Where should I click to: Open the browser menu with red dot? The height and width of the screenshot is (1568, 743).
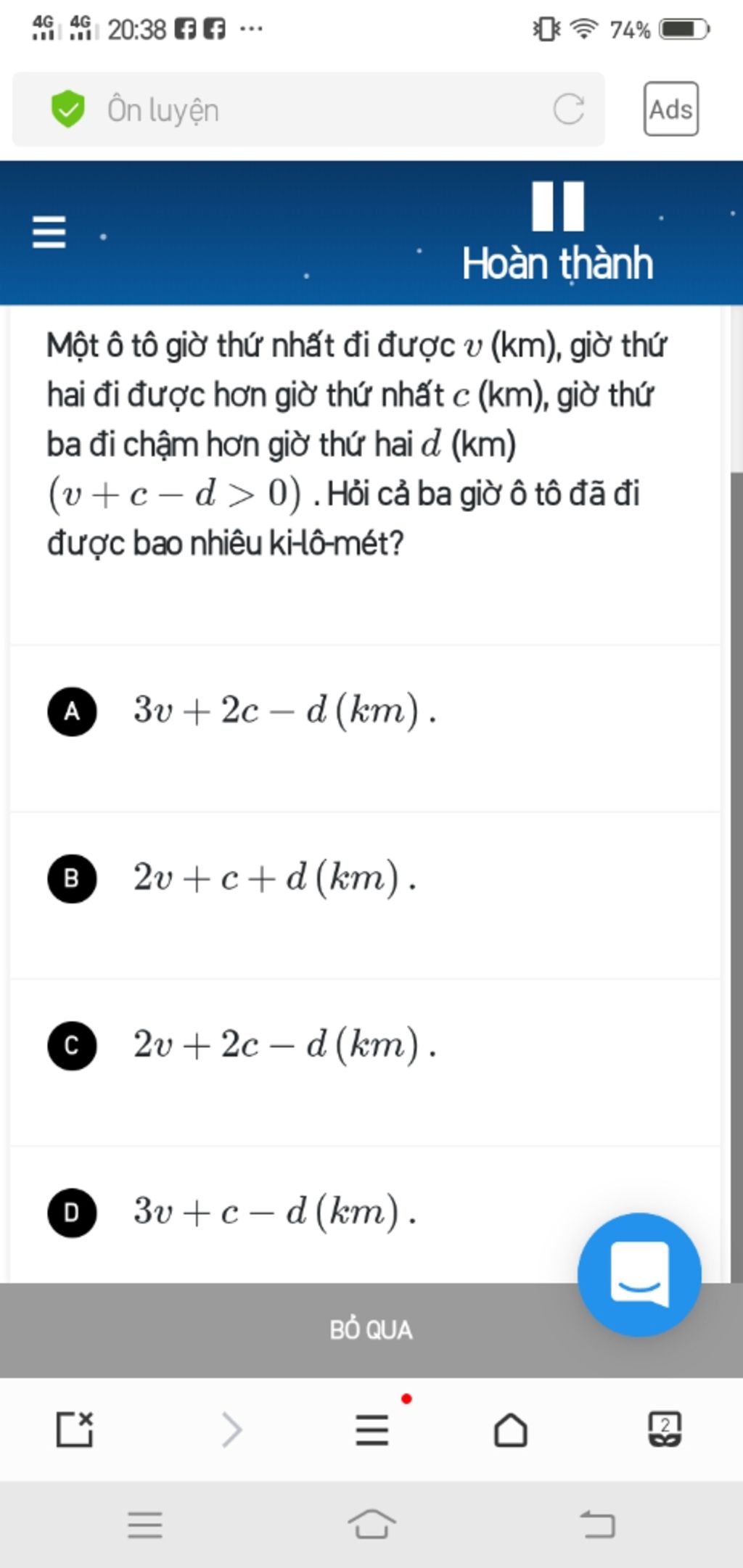pos(372,1429)
